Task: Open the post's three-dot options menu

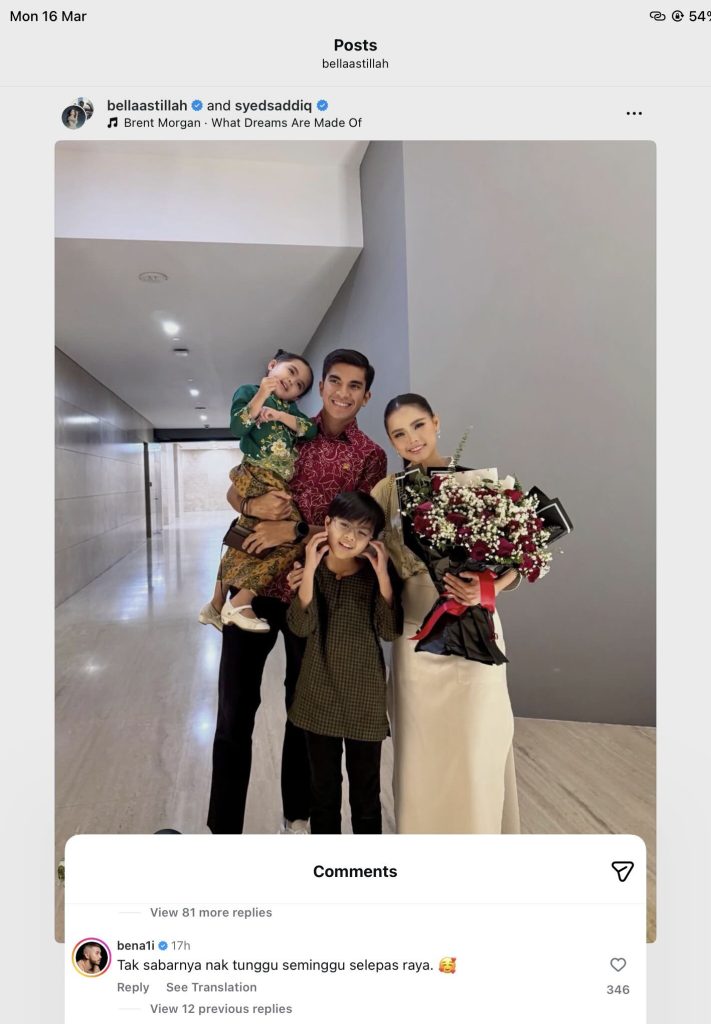Action: click(x=634, y=114)
